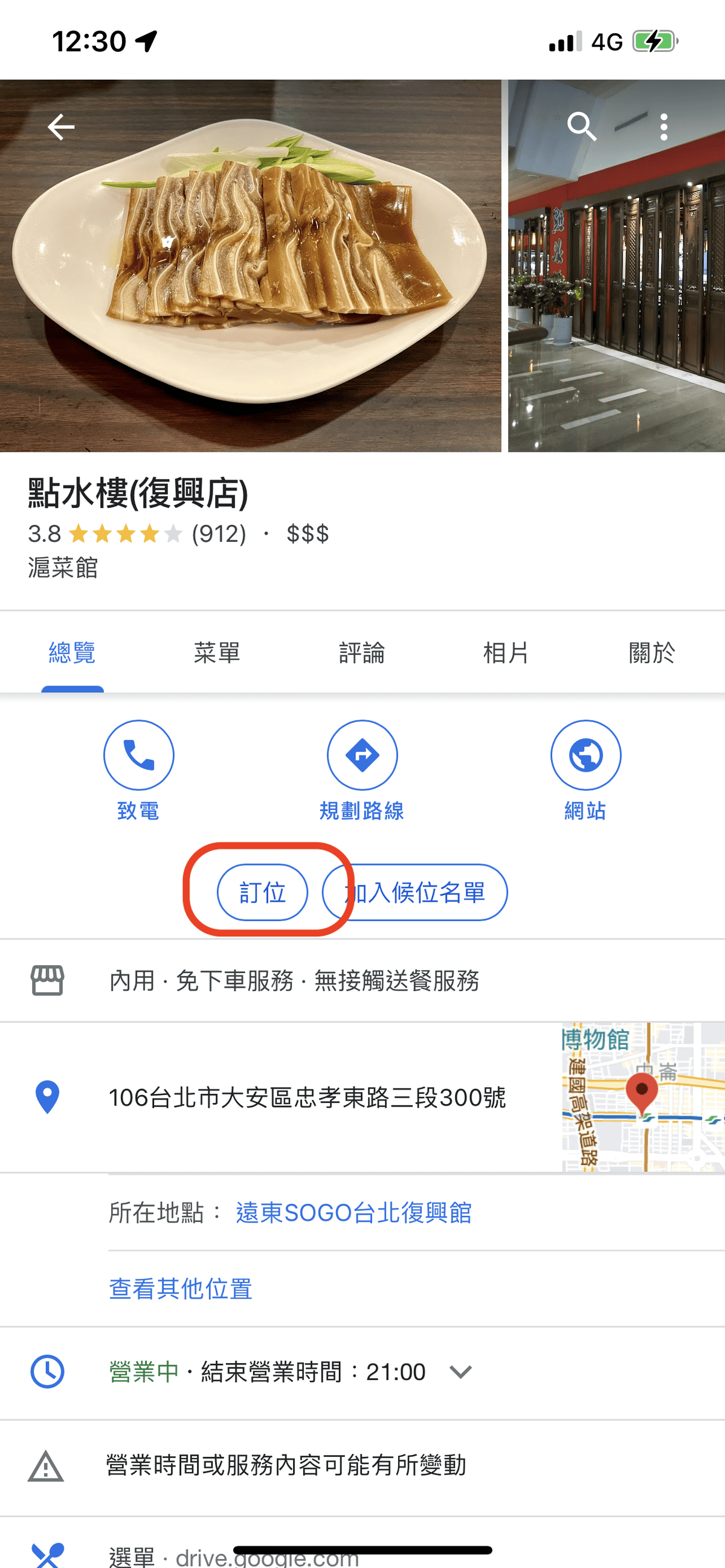The height and width of the screenshot is (1568, 725).
Task: Open the 遠東SOGO台北復興館 link
Action: coord(353,1212)
